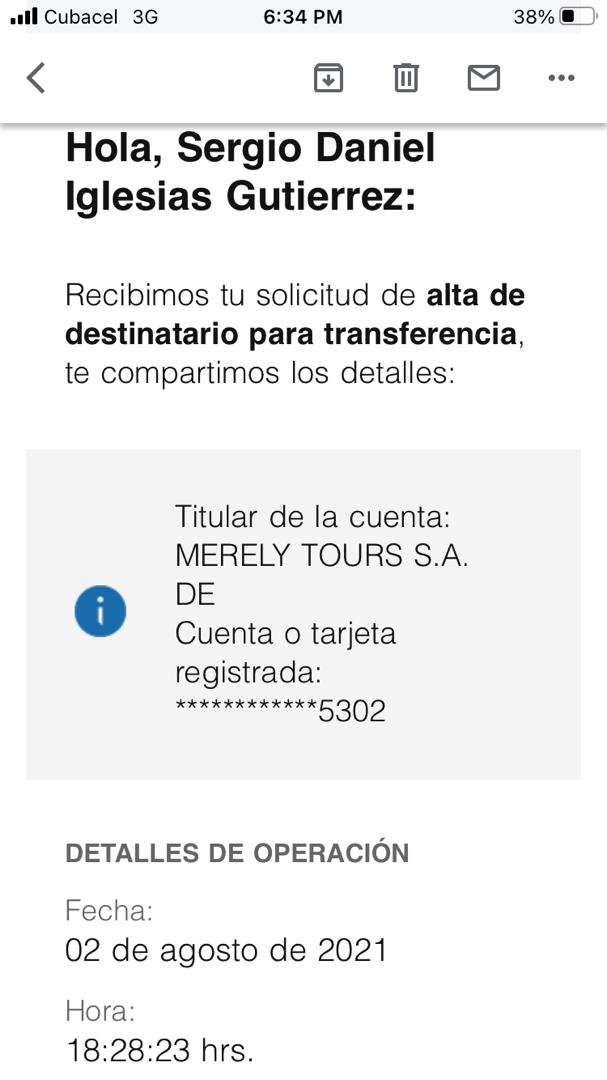Screen dimensions: 607x1080
Task: Mark the email as unread
Action: click(x=484, y=77)
